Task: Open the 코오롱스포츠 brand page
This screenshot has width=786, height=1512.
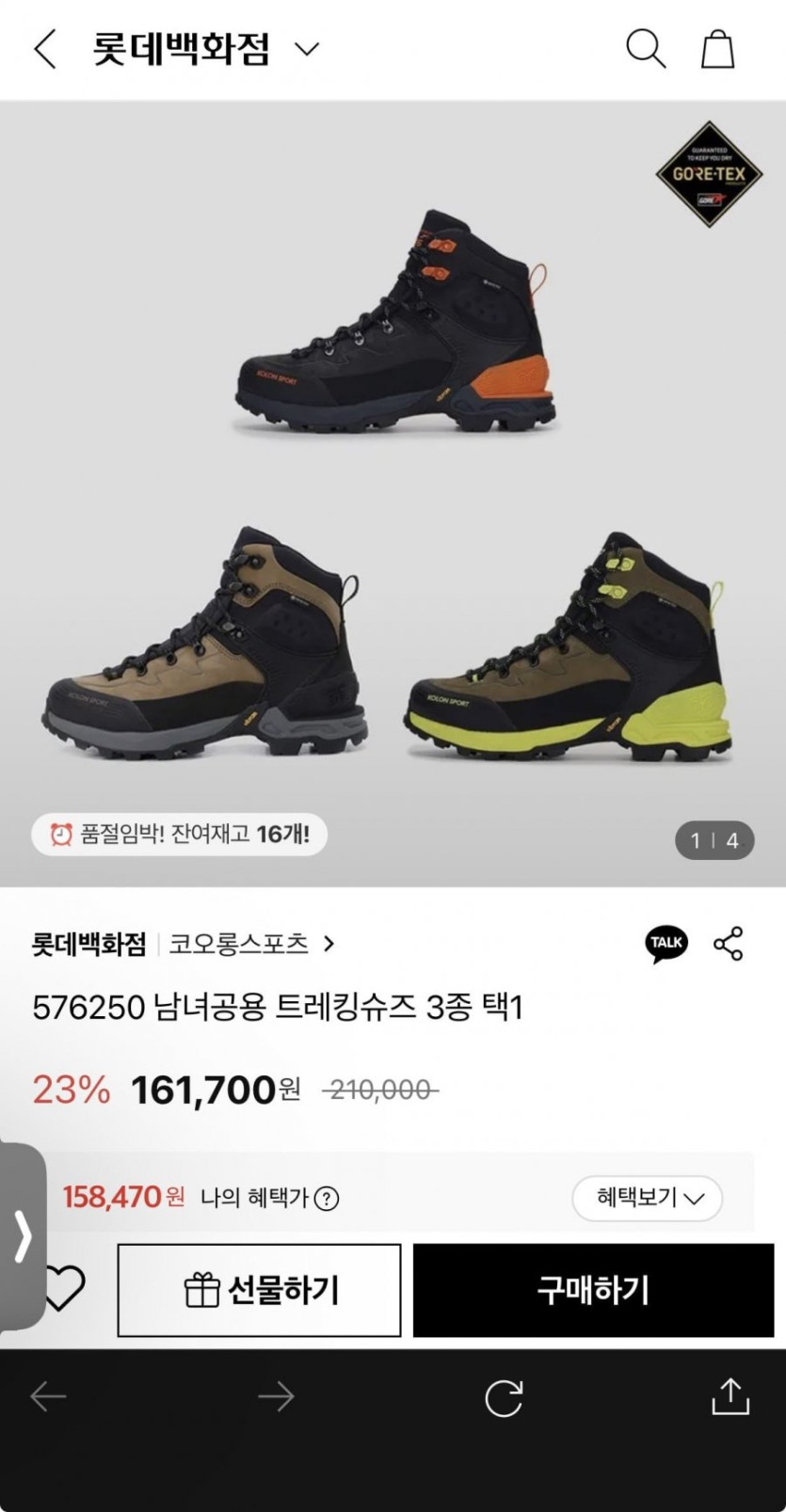Action: tap(250, 944)
